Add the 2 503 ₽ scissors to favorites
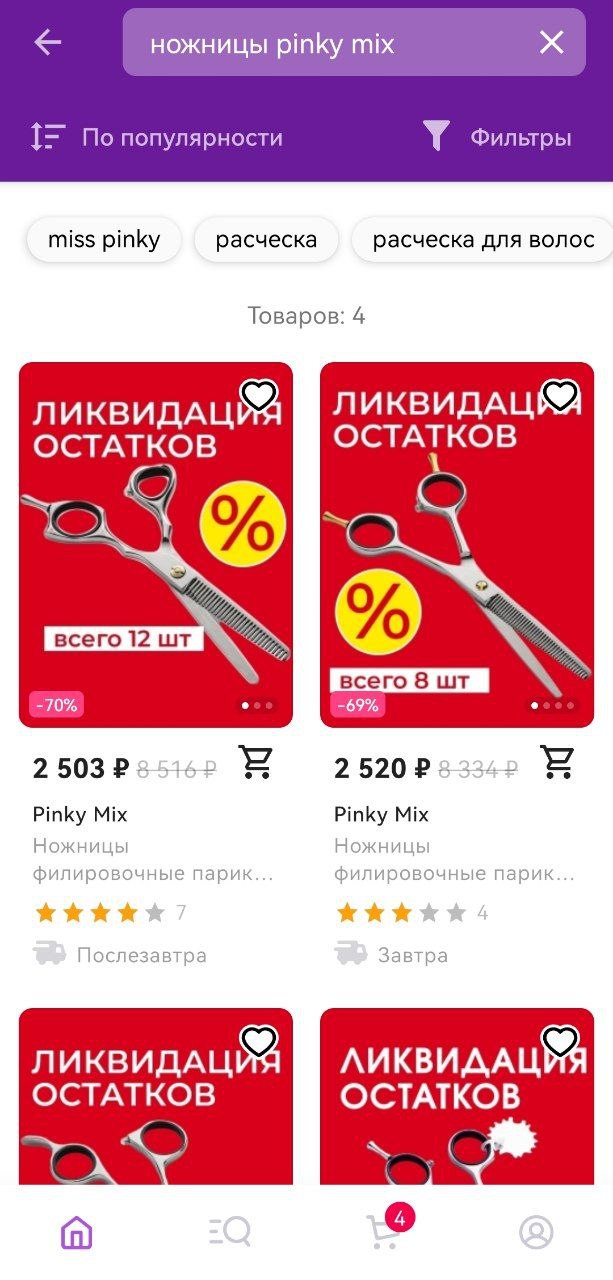613x1280 pixels. click(259, 396)
